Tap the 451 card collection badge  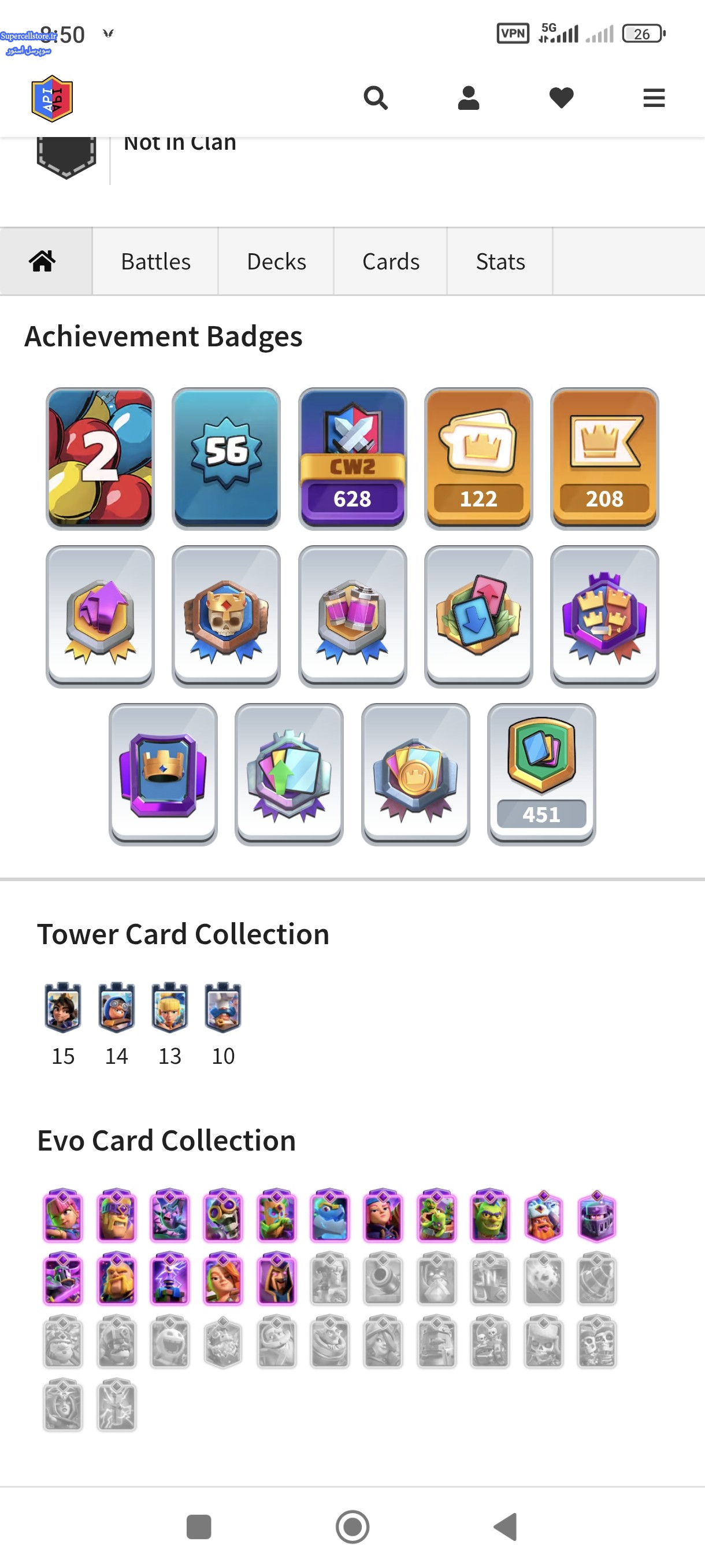point(541,774)
